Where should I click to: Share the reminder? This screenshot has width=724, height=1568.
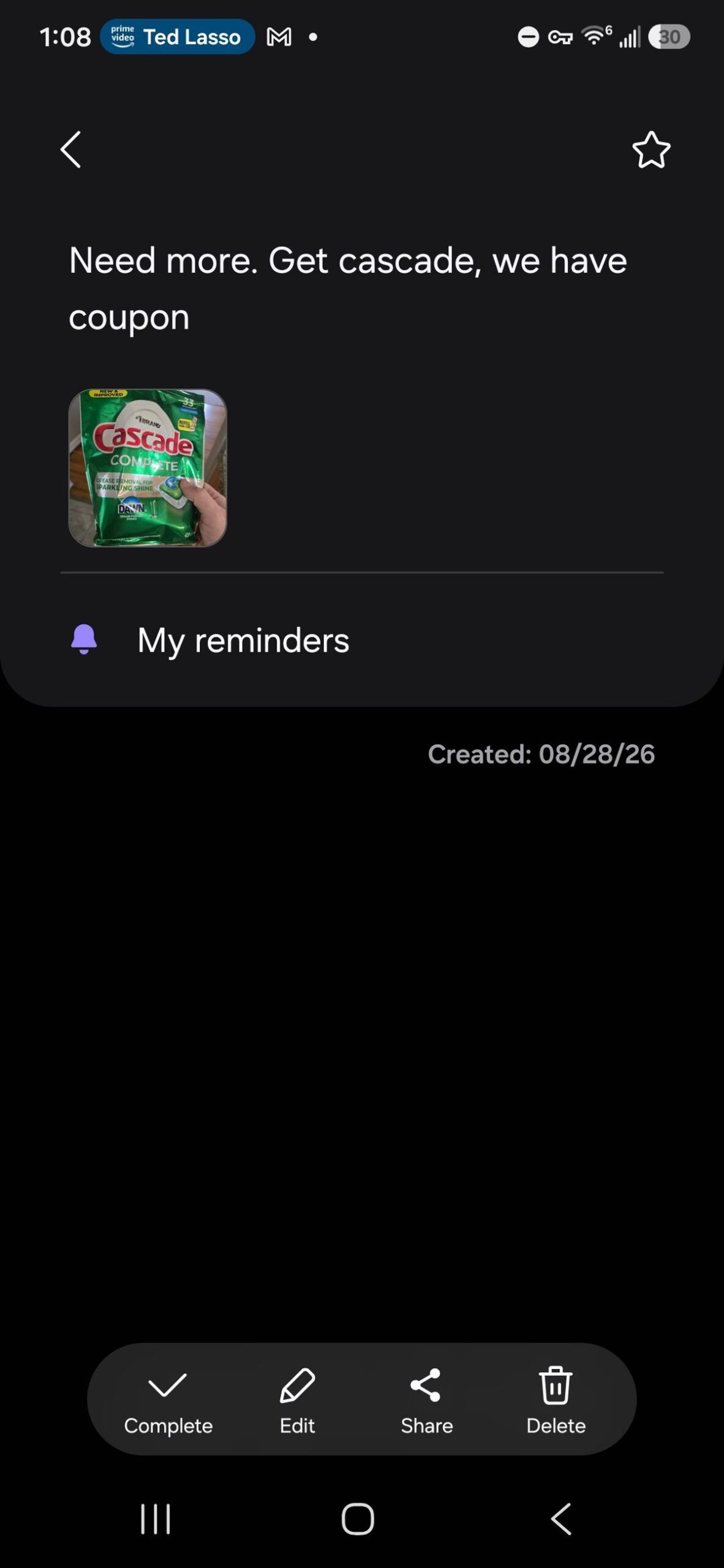[426, 1400]
